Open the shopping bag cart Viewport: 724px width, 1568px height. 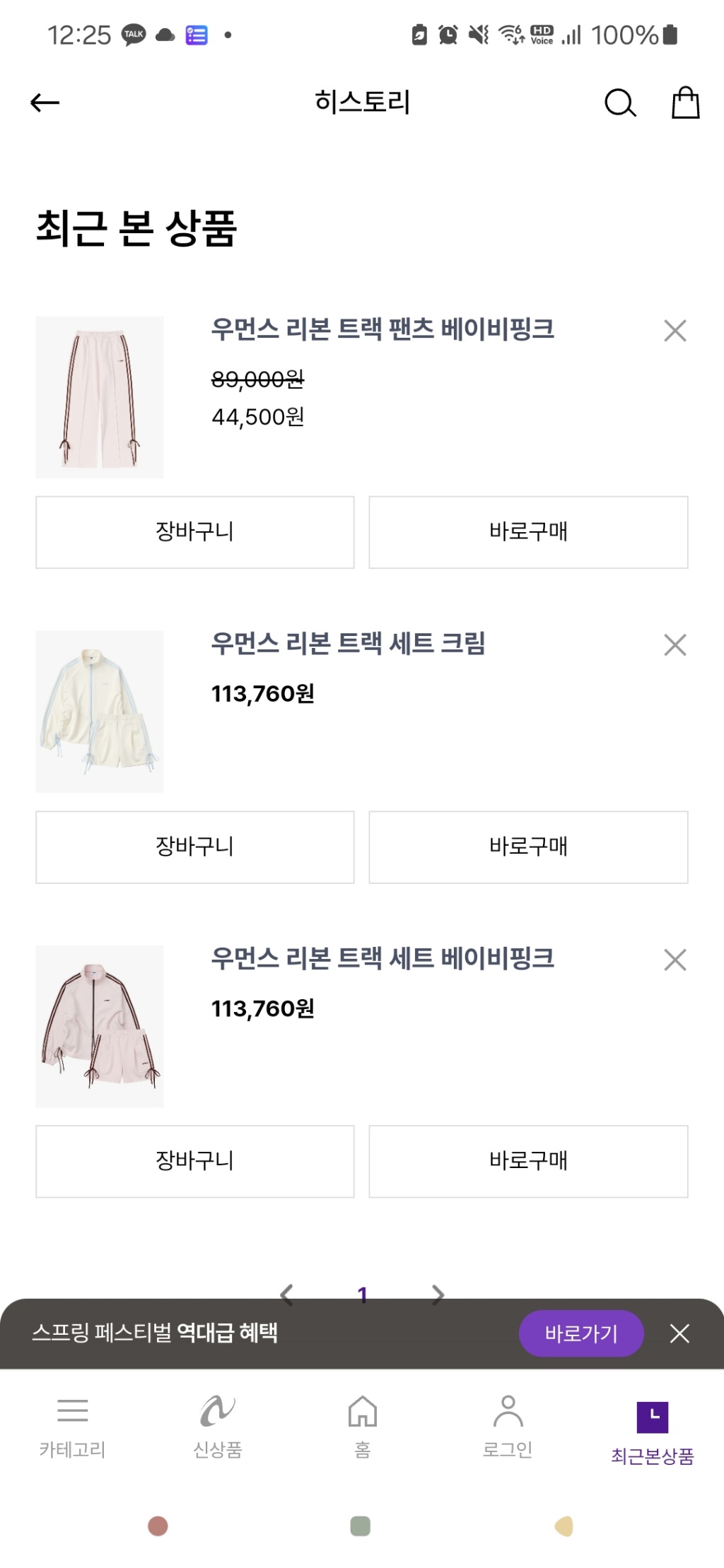click(684, 103)
